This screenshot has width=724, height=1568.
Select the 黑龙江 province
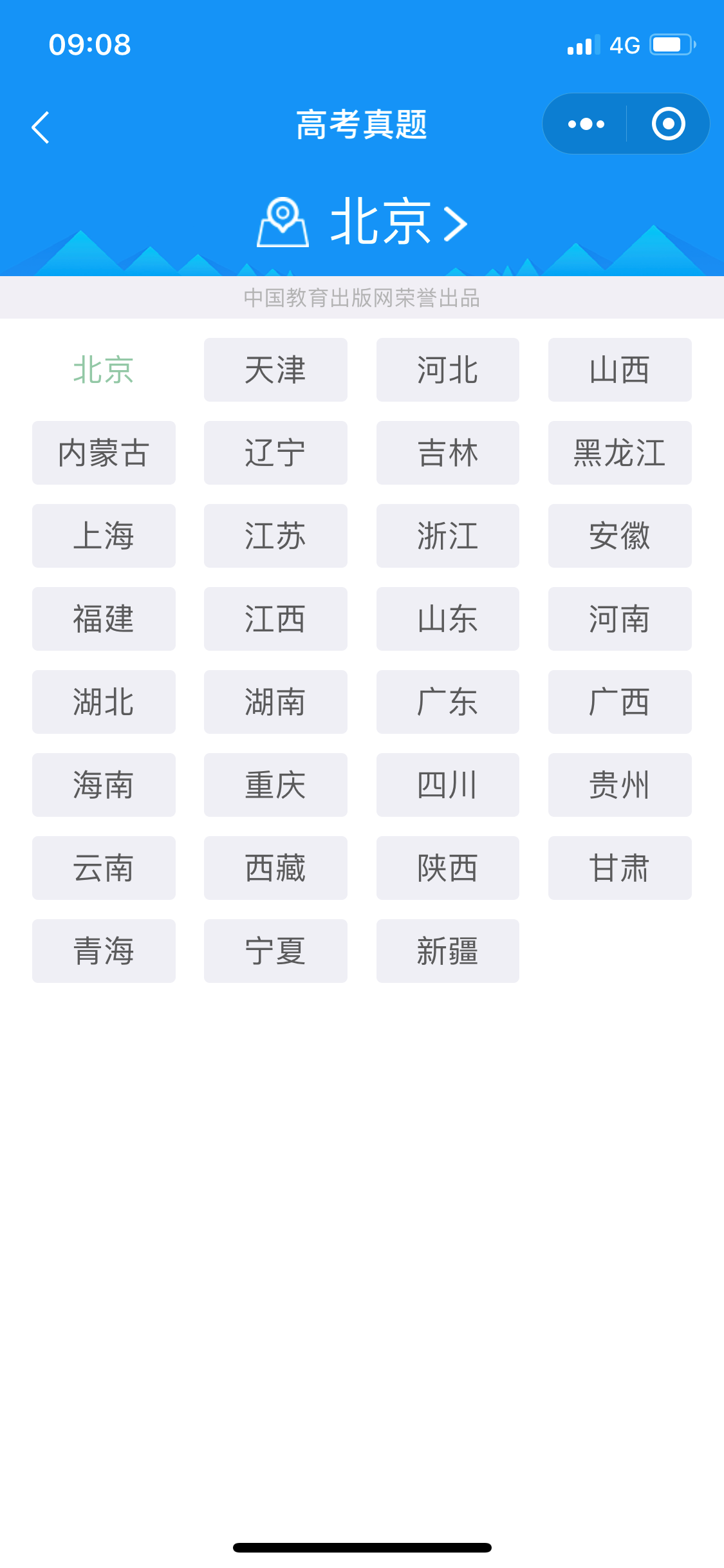[619, 453]
